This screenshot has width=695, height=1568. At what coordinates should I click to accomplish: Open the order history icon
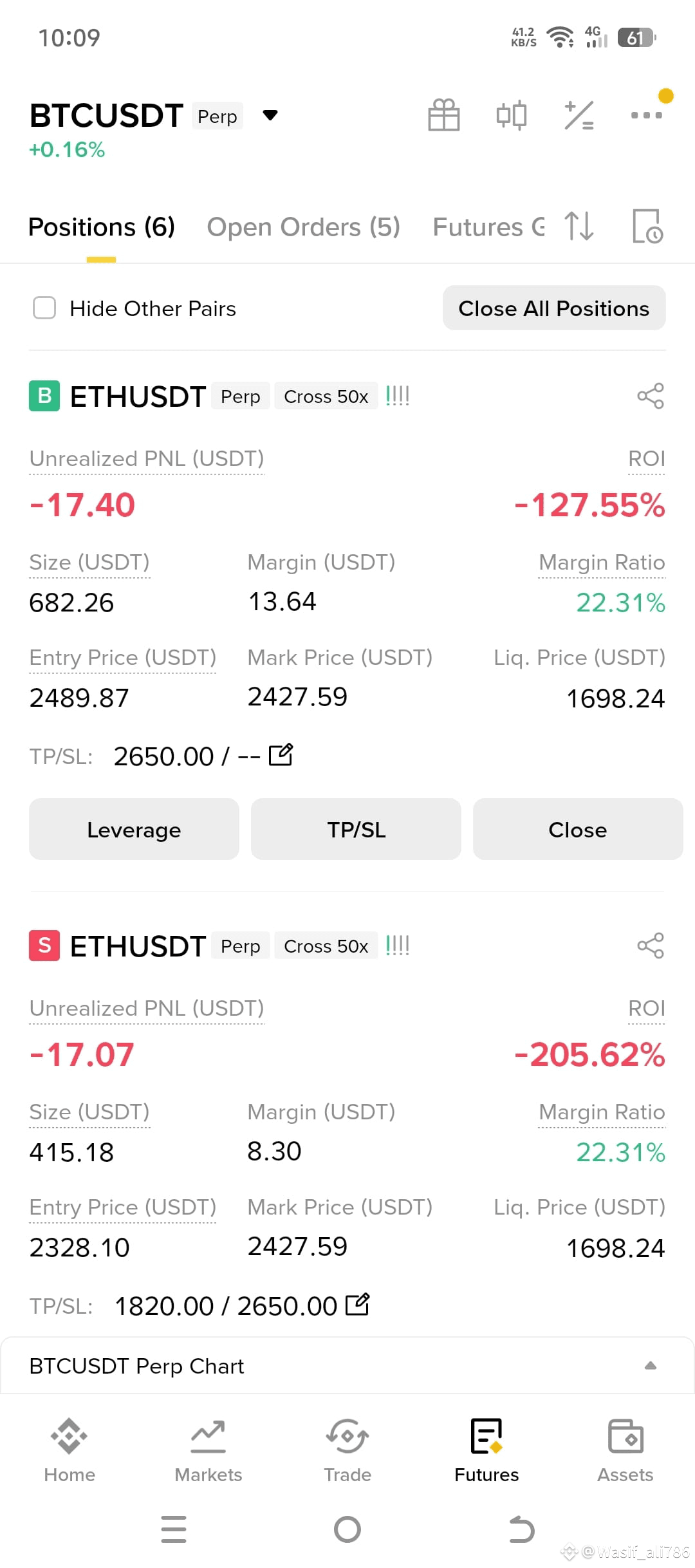tap(647, 226)
